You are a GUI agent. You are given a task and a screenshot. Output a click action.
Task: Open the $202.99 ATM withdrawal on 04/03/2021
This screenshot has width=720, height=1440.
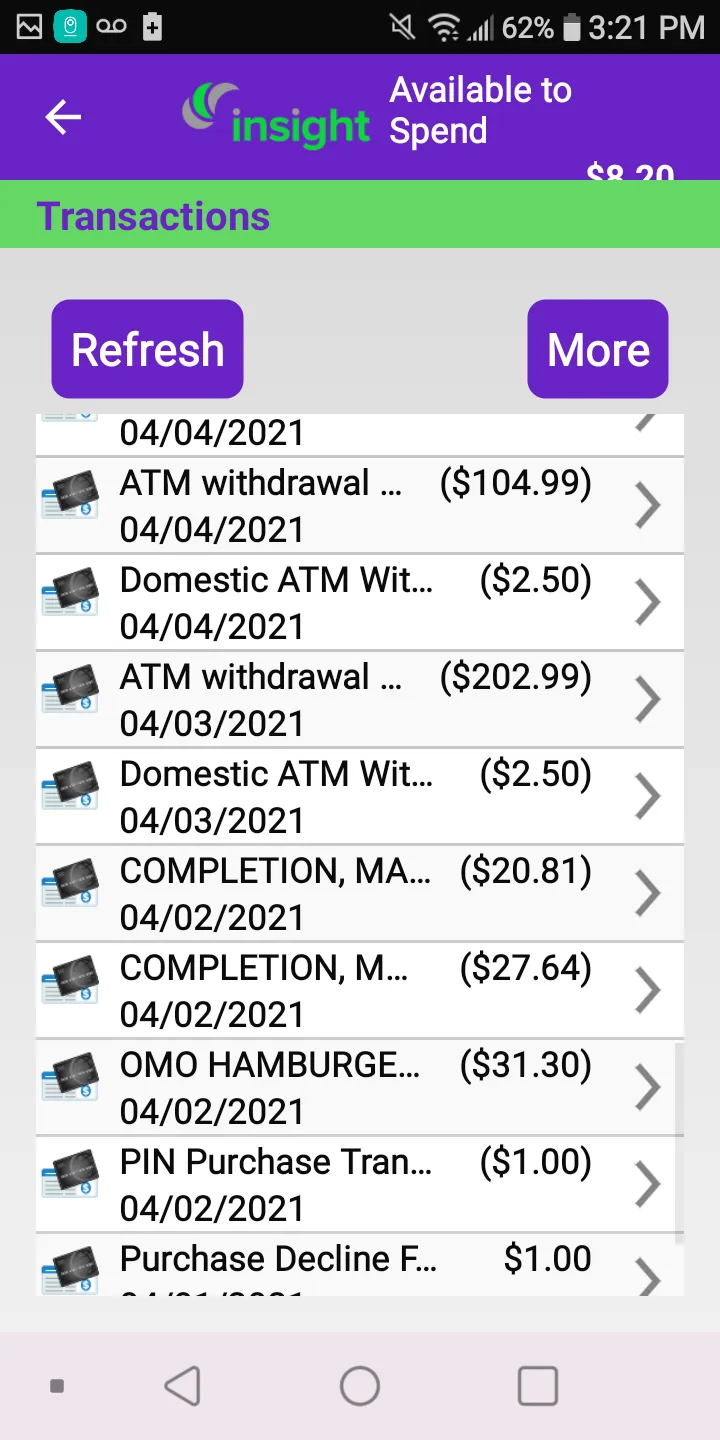[x=360, y=699]
